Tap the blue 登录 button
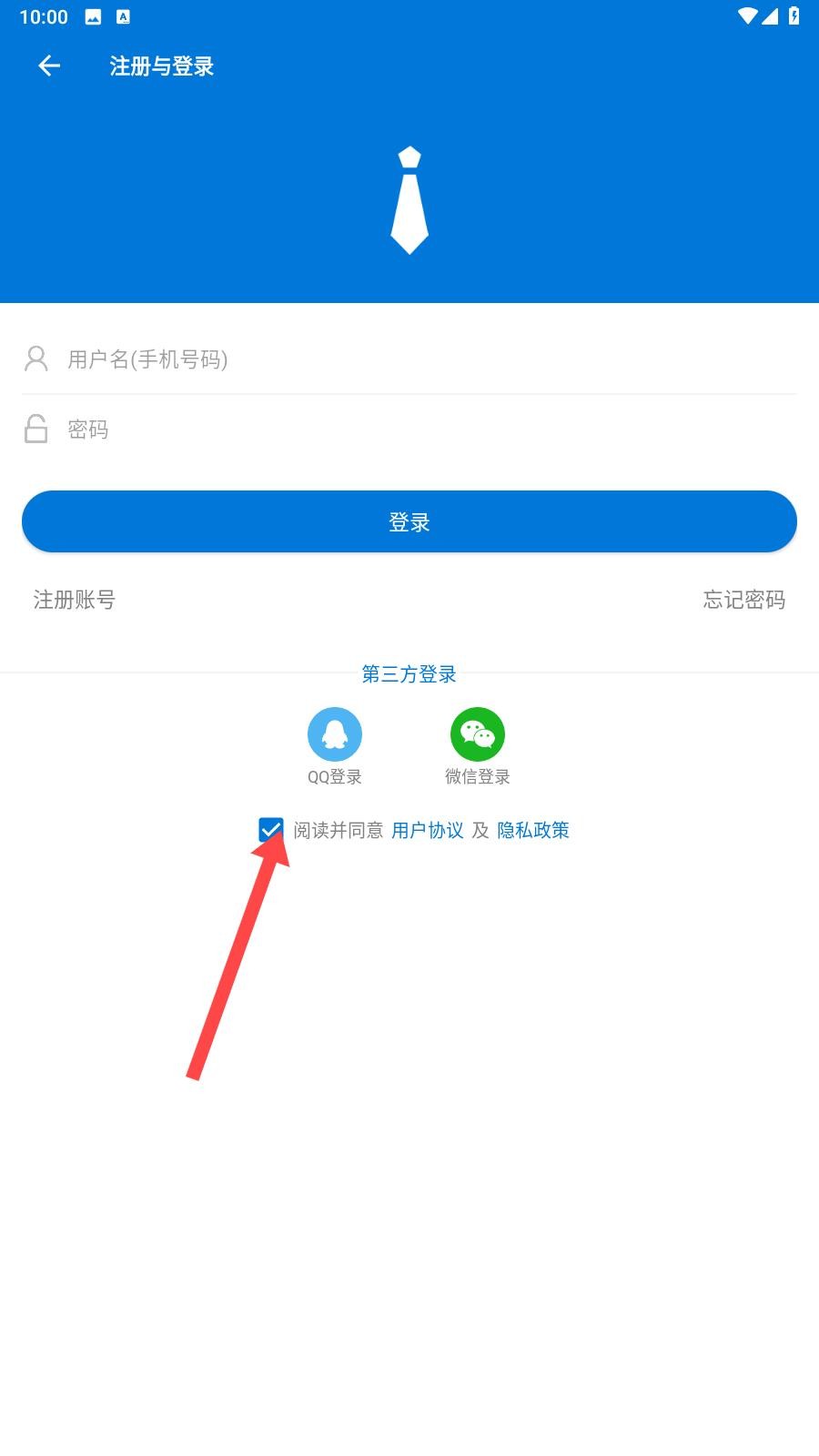This screenshot has height=1456, width=819. (x=409, y=521)
